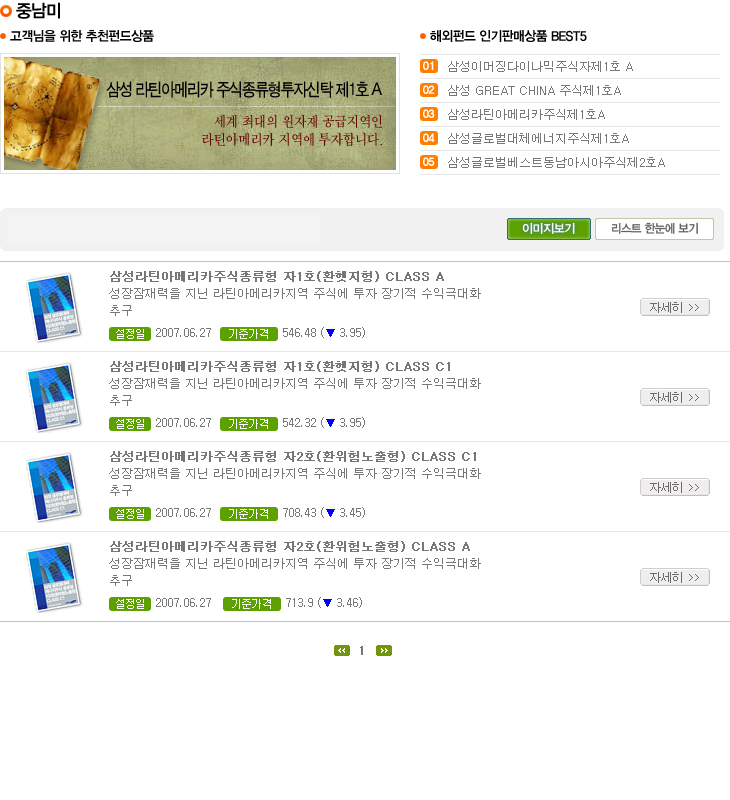Select page 1 in pagination

[x=362, y=651]
